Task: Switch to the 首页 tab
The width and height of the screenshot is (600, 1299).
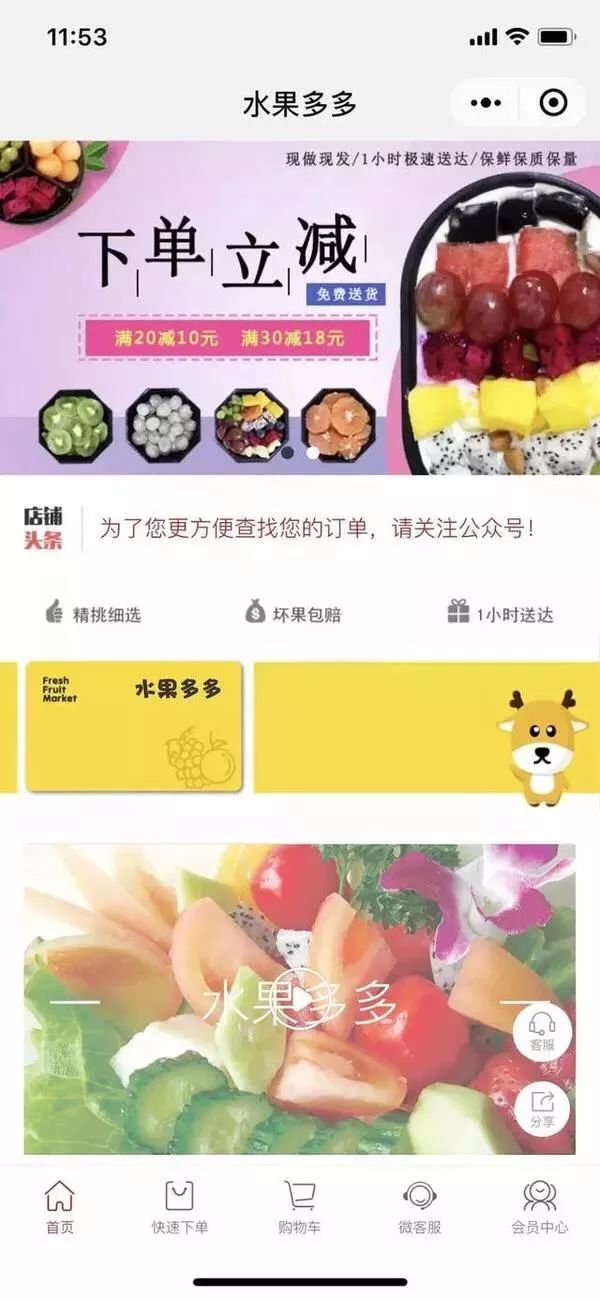Action: [x=60, y=1207]
